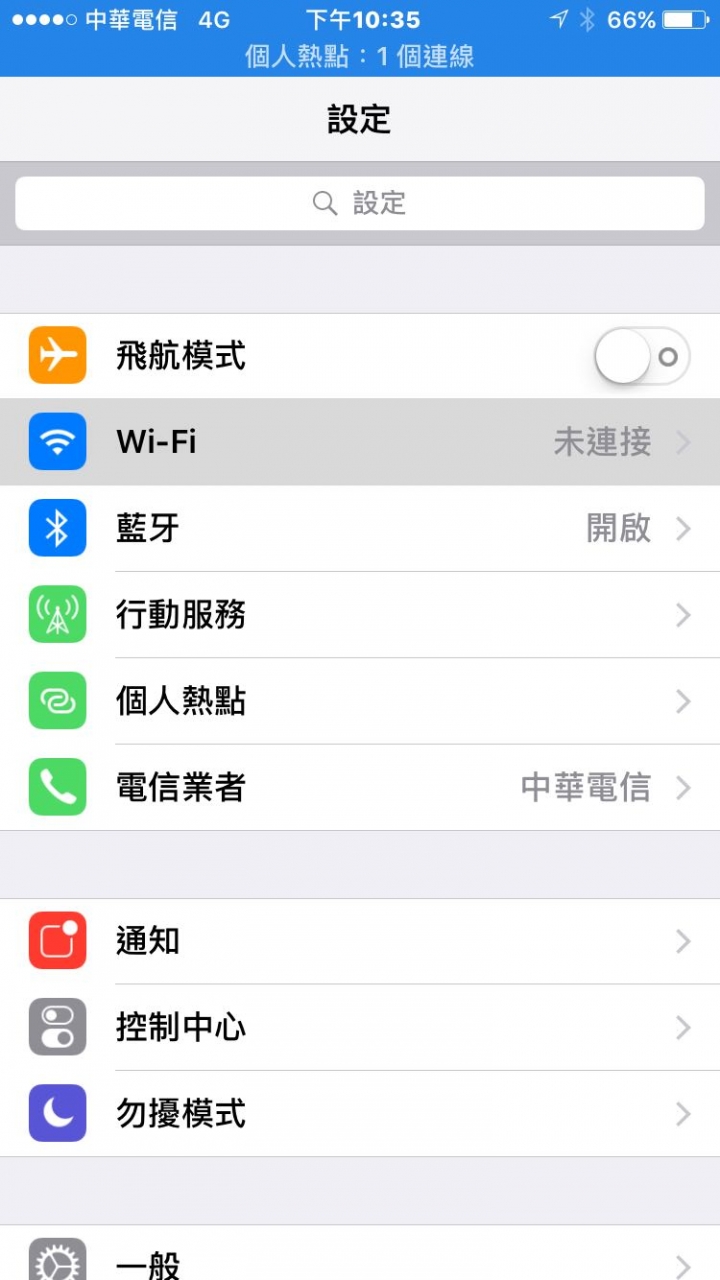Go to 行動服務 settings

(x=360, y=614)
